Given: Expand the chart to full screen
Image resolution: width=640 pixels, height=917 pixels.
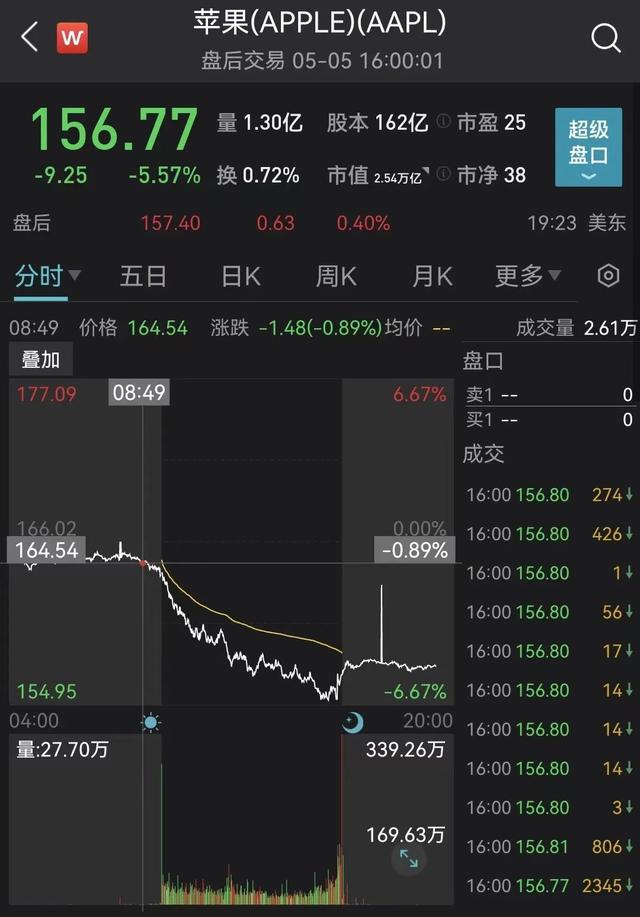Looking at the screenshot, I should 409,857.
